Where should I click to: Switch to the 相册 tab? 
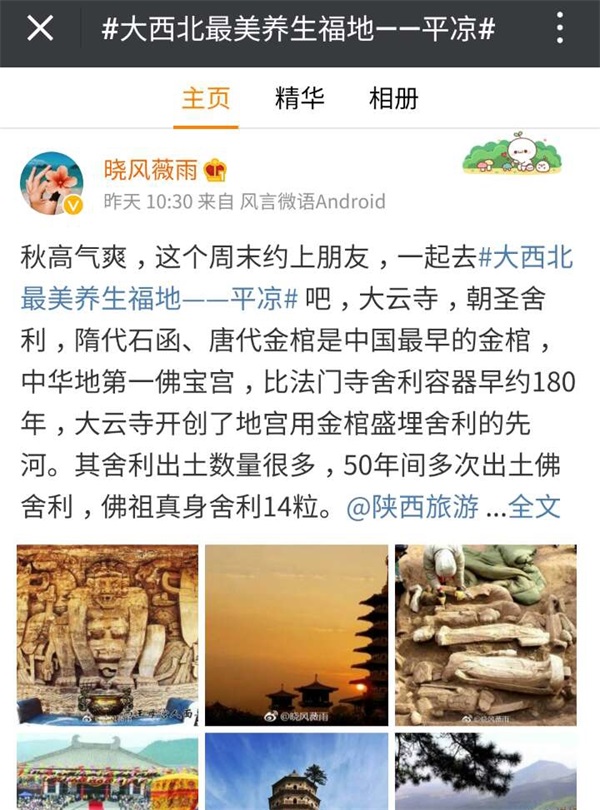393,98
